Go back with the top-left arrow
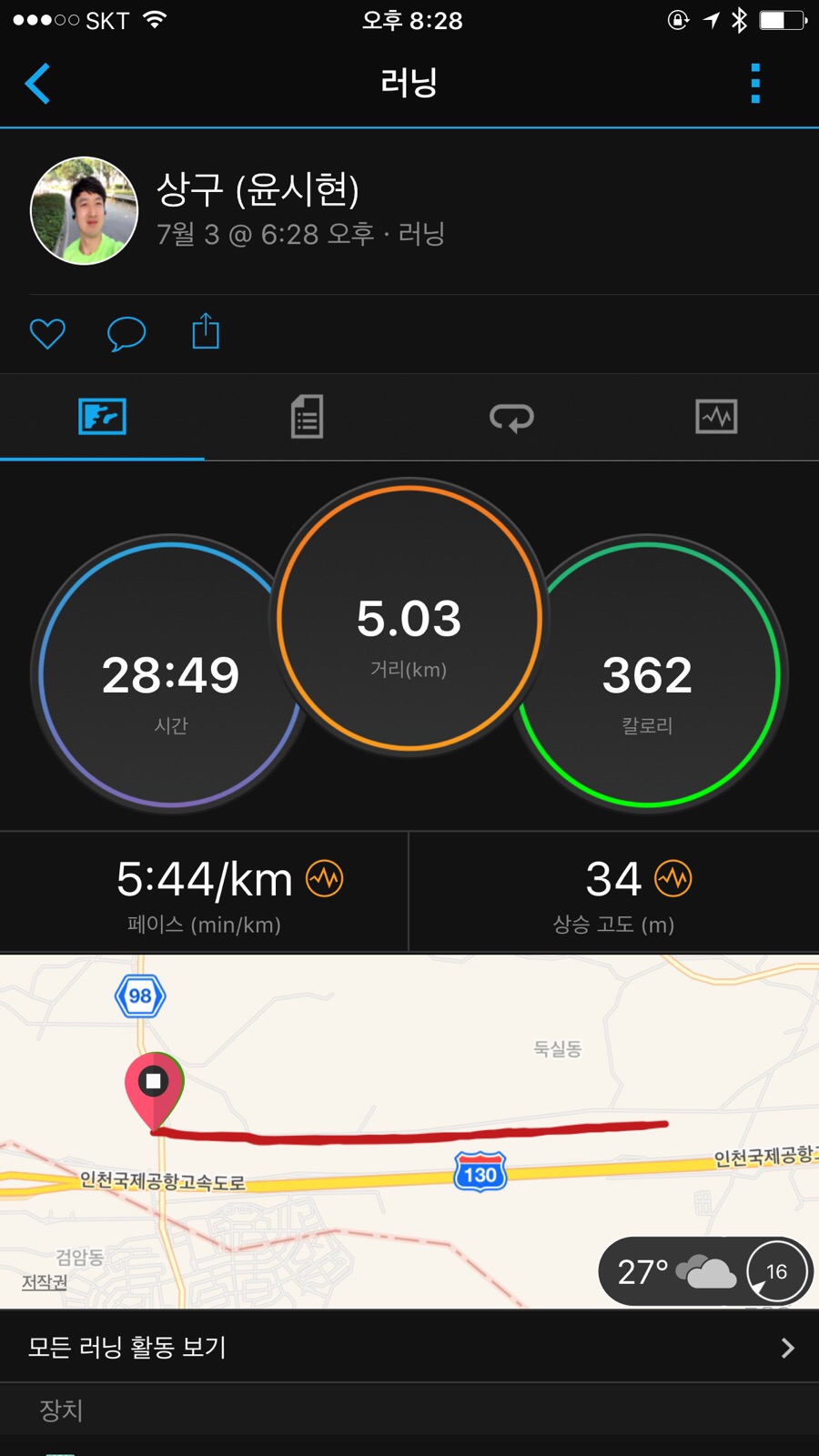Screen dimensions: 819x1456 pyautogui.click(x=37, y=84)
